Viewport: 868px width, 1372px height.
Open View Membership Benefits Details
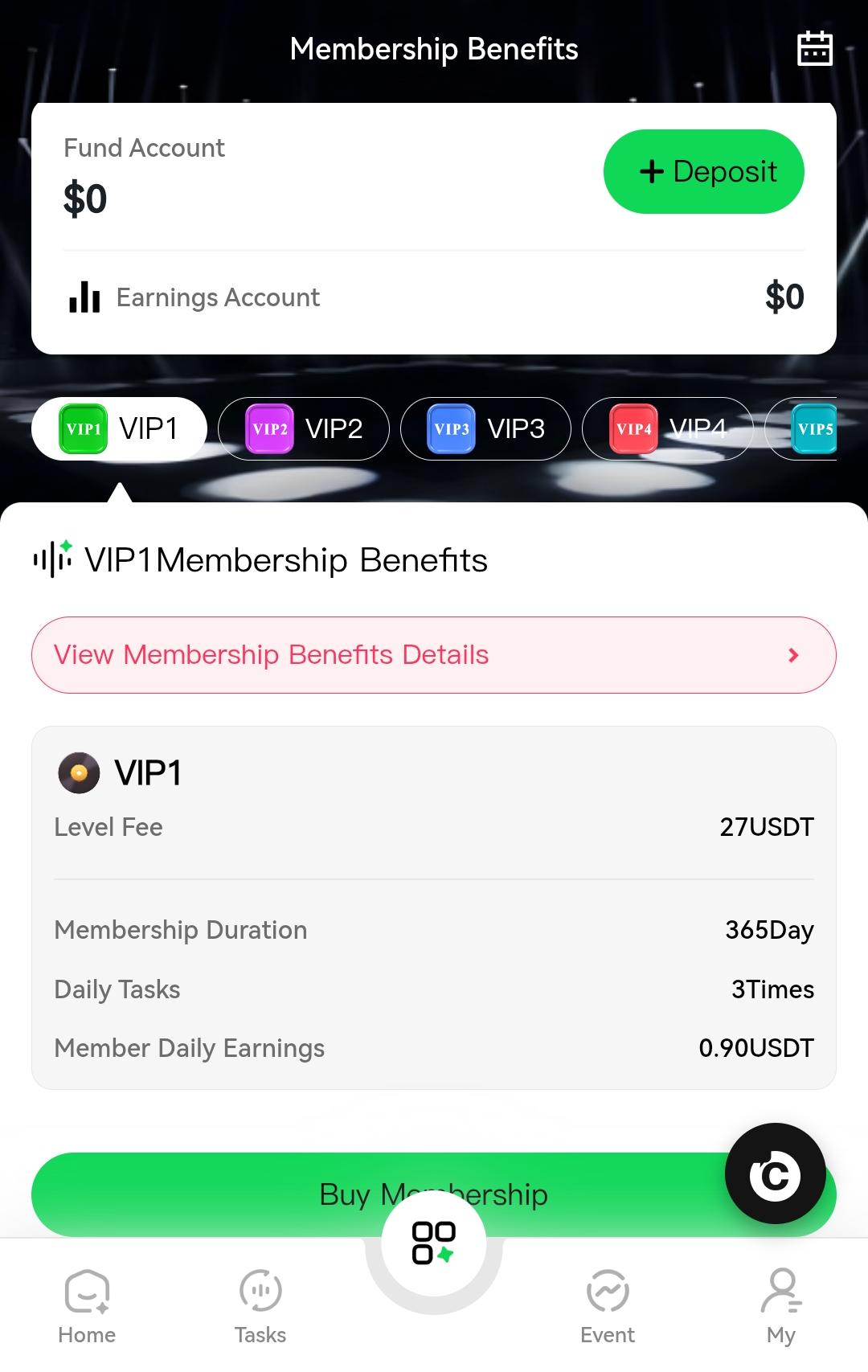point(270,655)
